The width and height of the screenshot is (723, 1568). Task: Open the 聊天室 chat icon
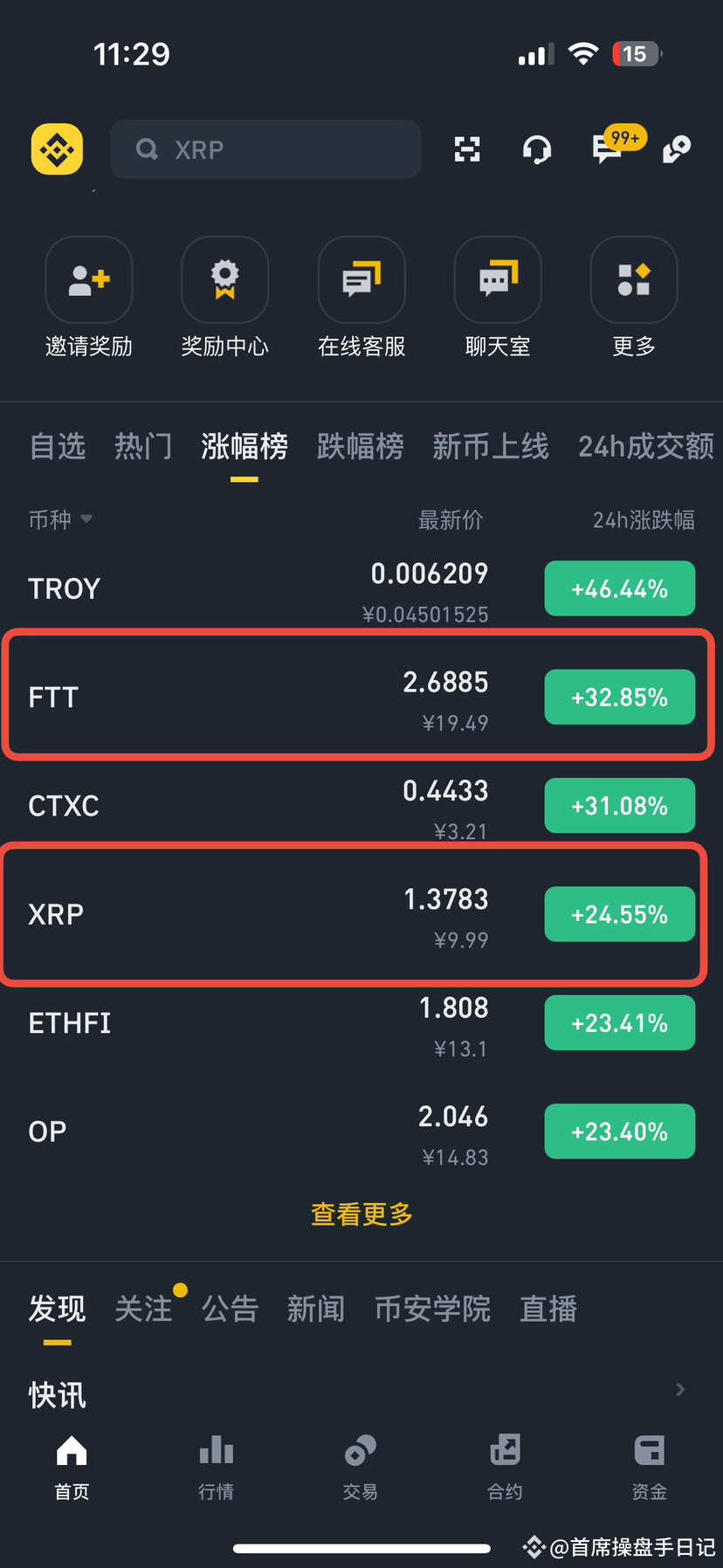click(x=497, y=279)
